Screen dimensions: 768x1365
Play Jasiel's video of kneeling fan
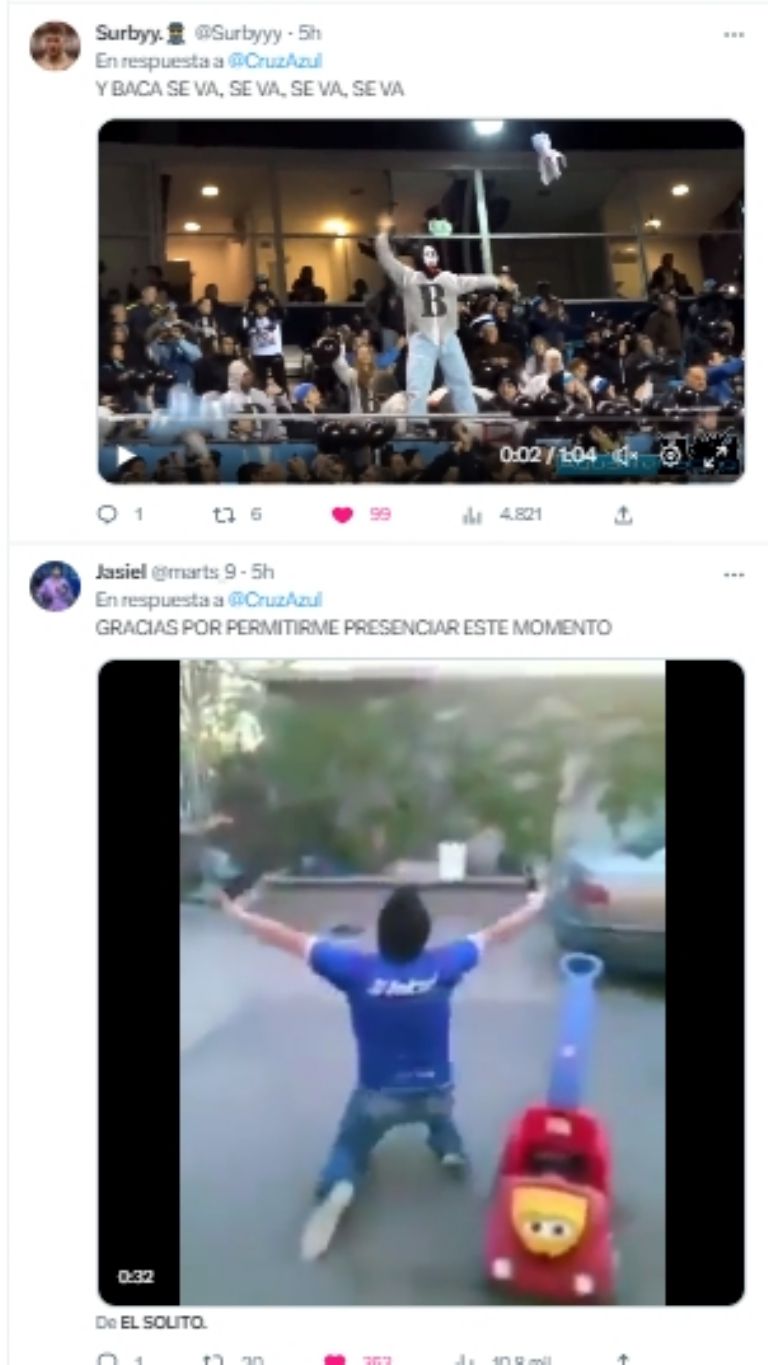pyautogui.click(x=421, y=980)
